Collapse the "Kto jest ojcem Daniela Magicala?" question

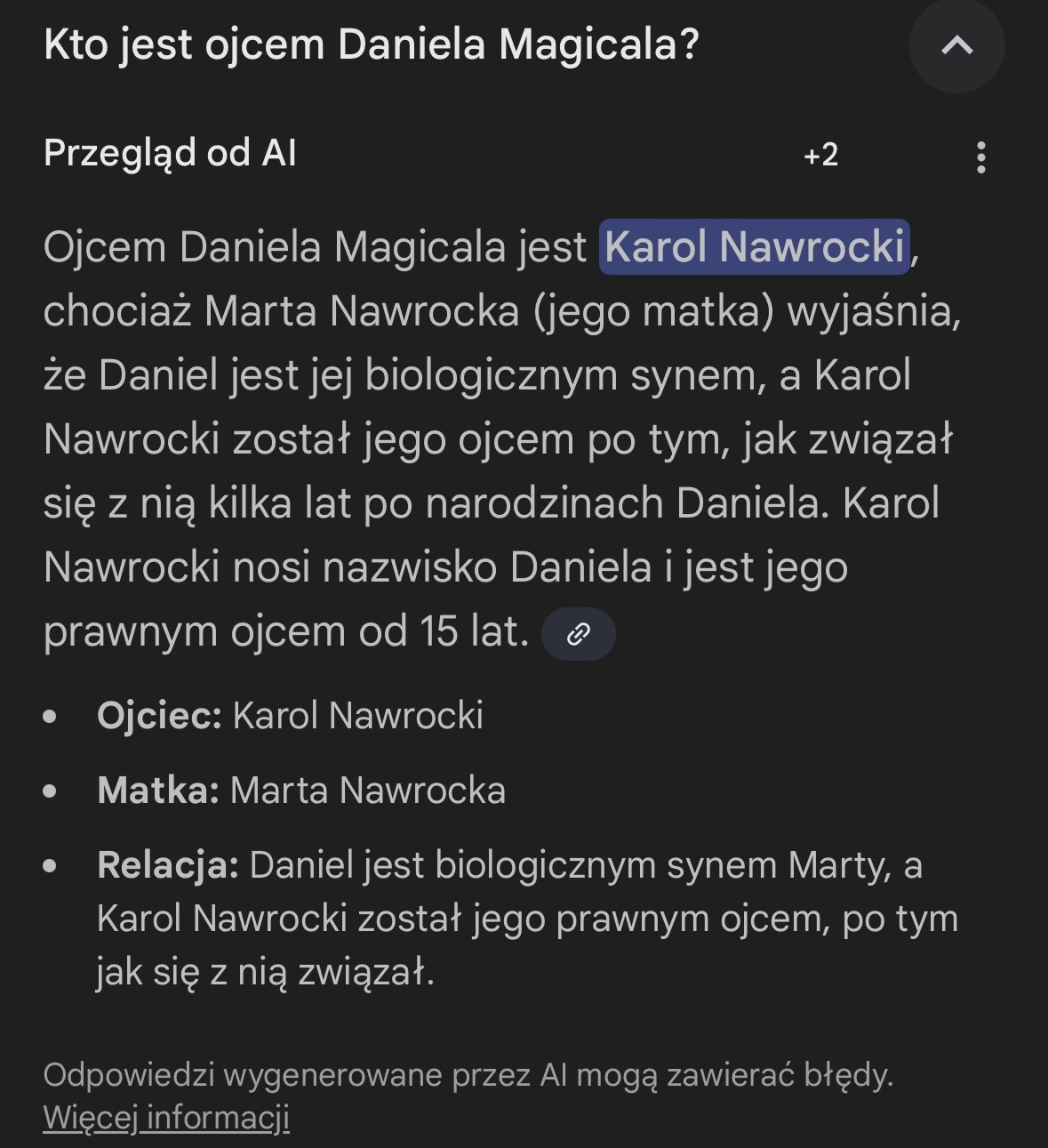(x=956, y=45)
